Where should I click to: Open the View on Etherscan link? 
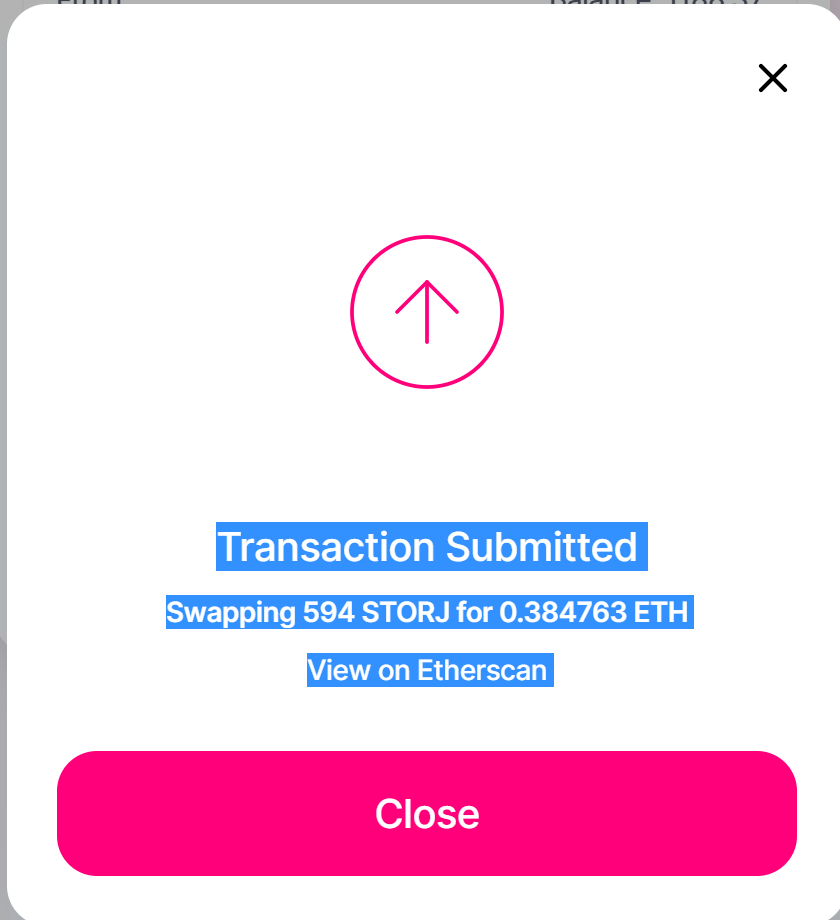[428, 670]
